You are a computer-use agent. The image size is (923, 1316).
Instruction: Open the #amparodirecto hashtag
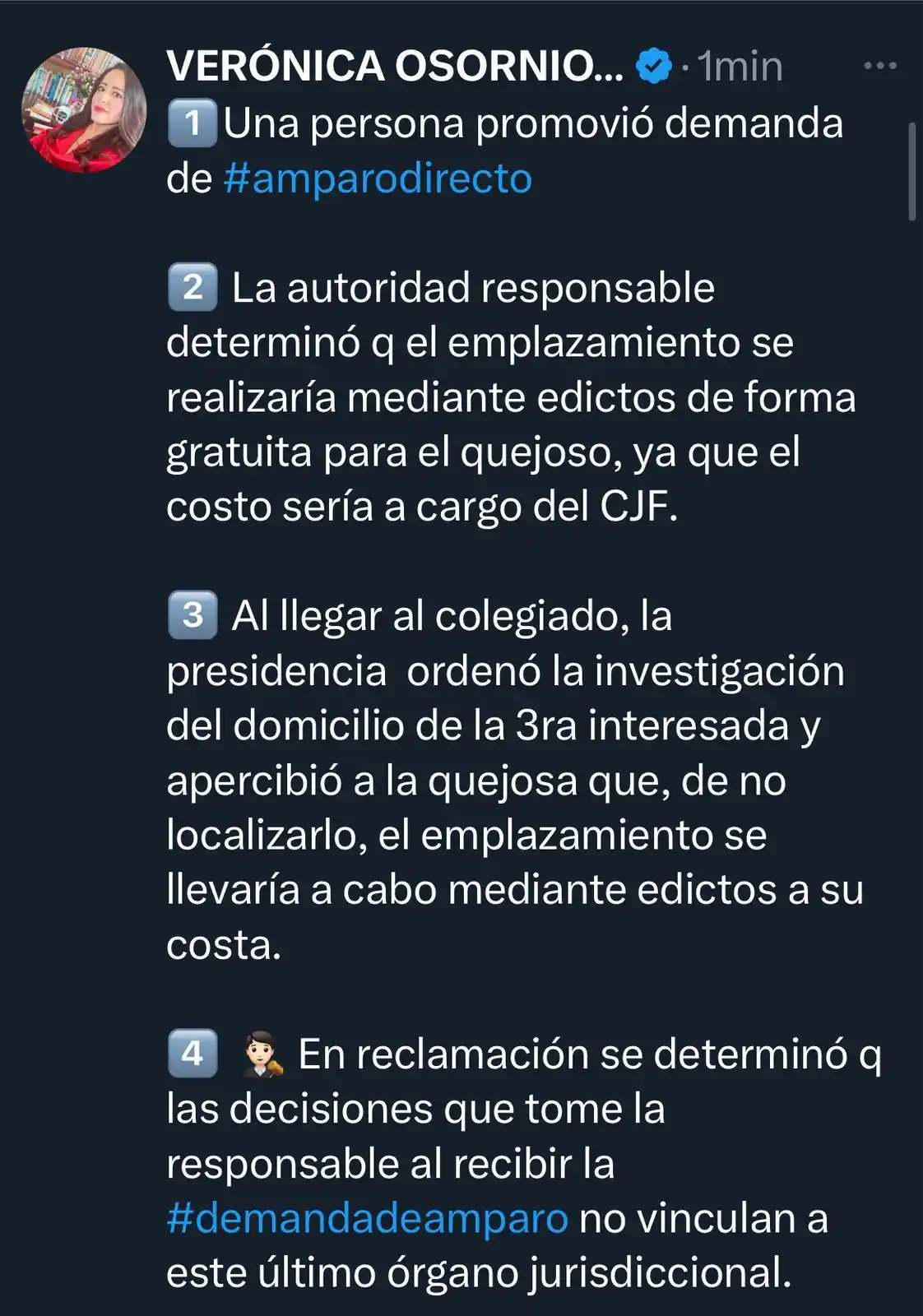[x=378, y=178]
